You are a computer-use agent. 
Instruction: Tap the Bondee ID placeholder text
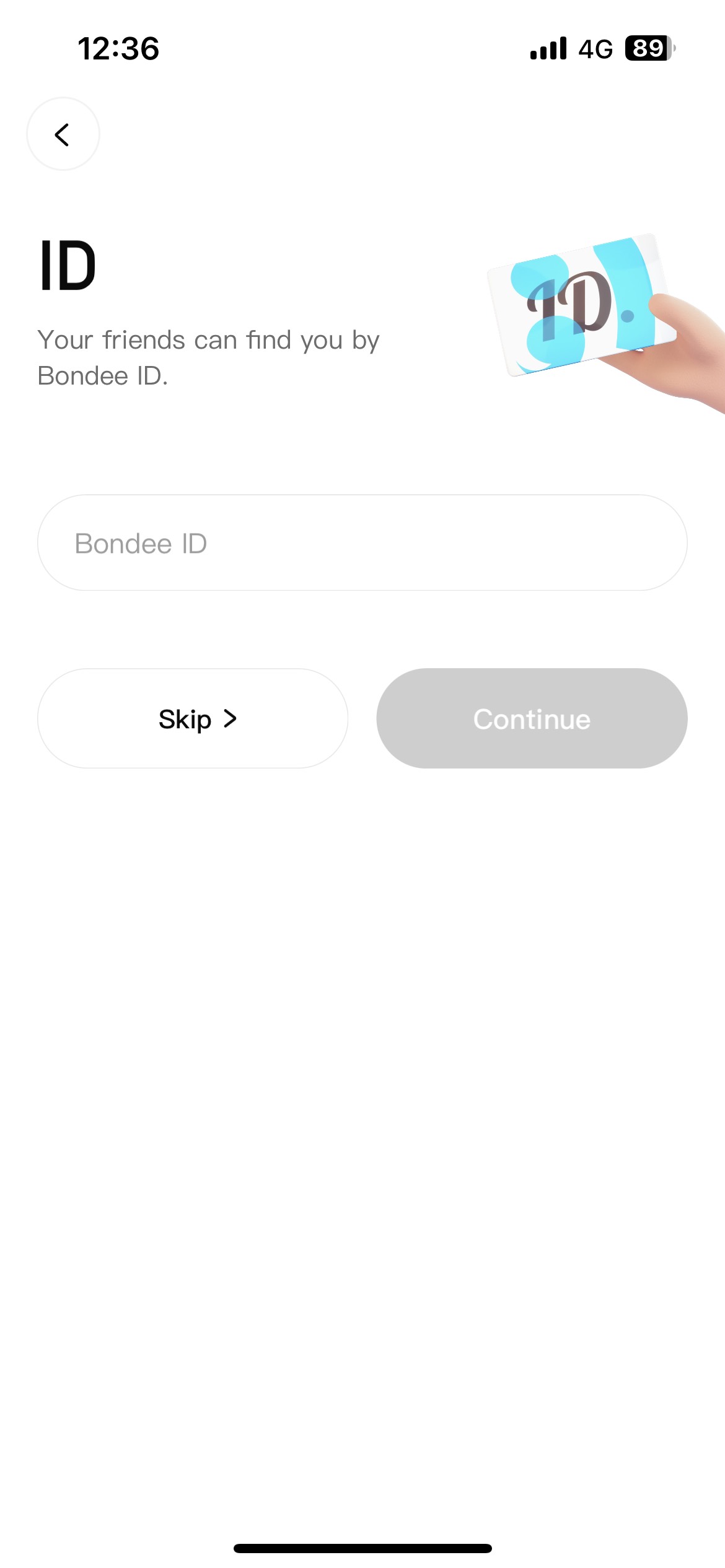coord(141,542)
